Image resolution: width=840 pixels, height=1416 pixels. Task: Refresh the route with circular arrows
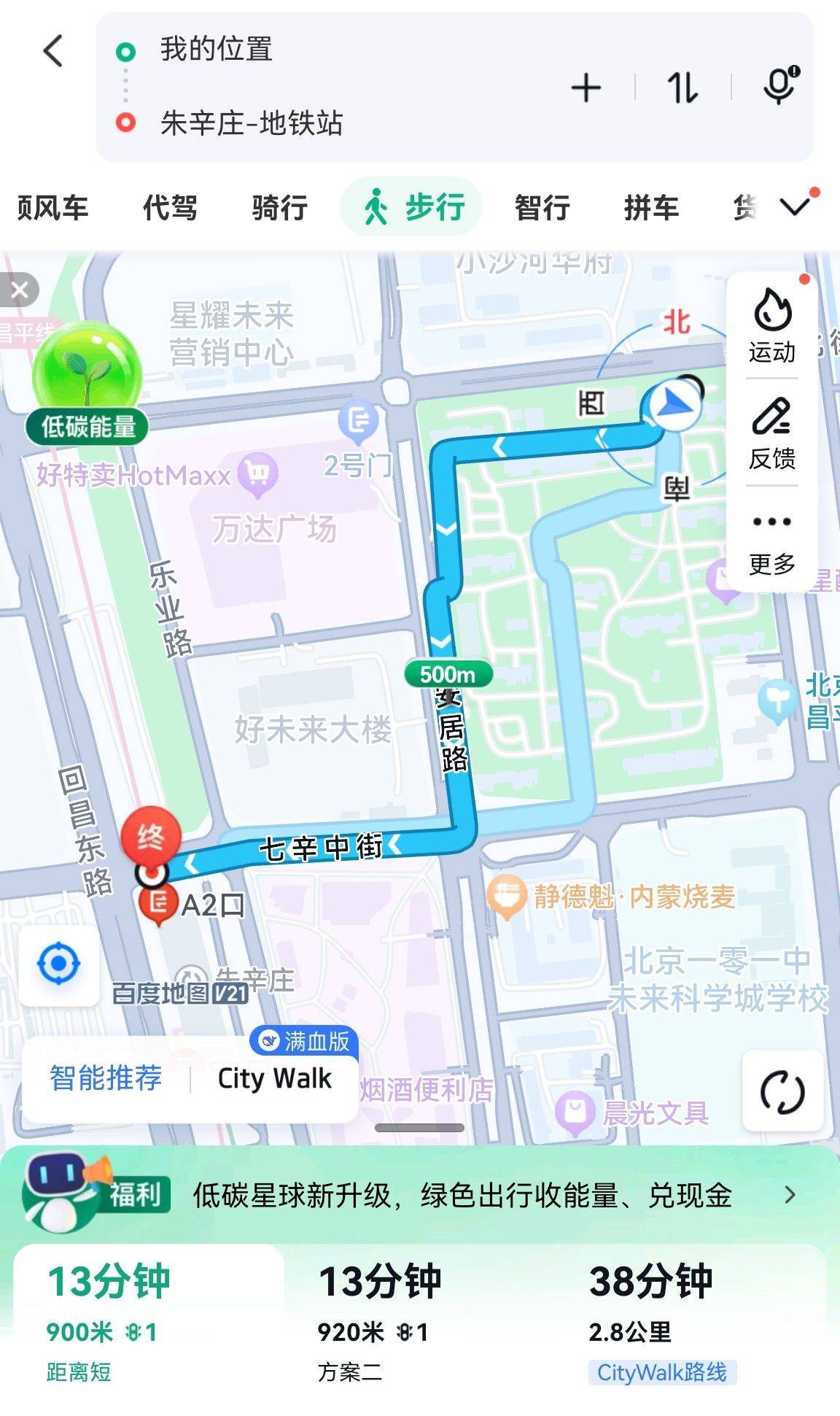pyautogui.click(x=782, y=1092)
